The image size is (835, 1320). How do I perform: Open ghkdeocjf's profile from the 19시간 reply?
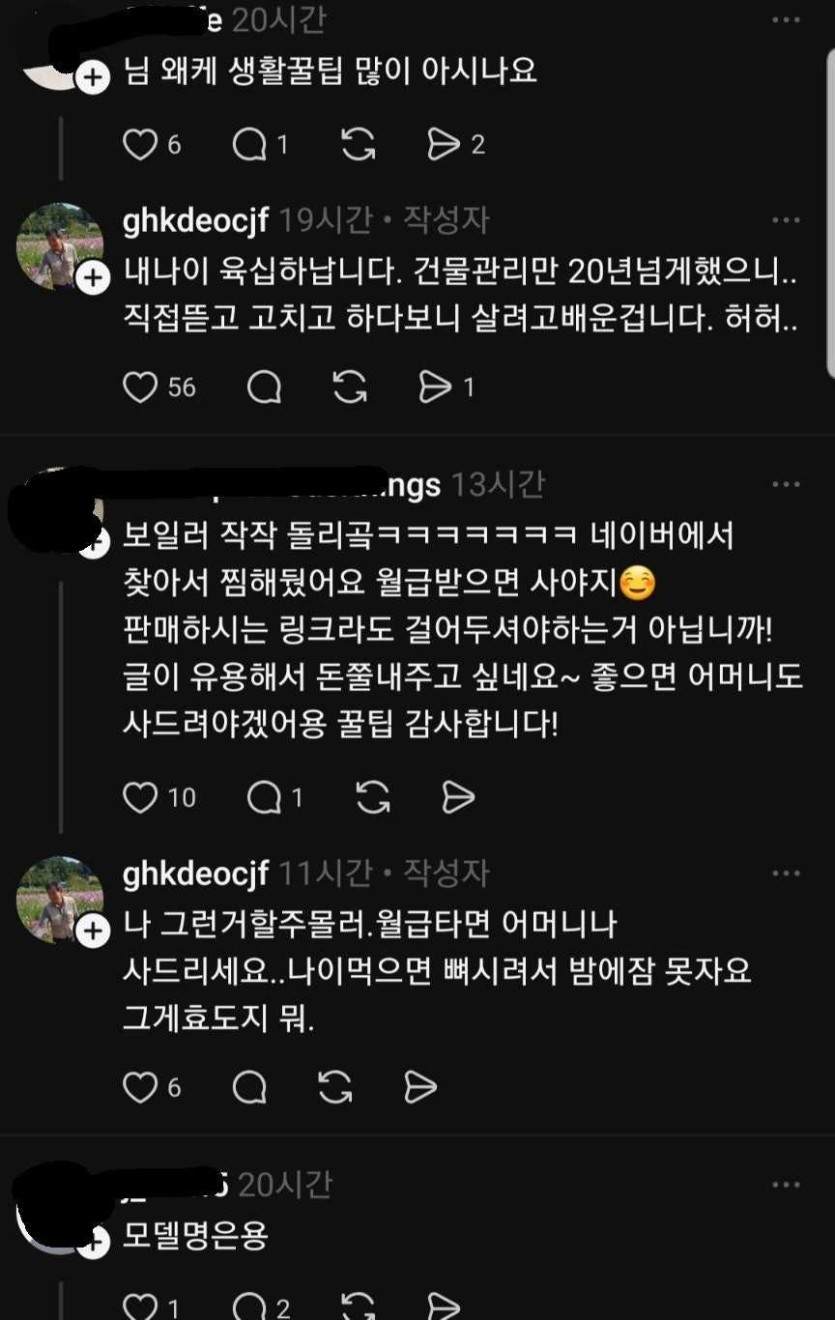coord(195,221)
